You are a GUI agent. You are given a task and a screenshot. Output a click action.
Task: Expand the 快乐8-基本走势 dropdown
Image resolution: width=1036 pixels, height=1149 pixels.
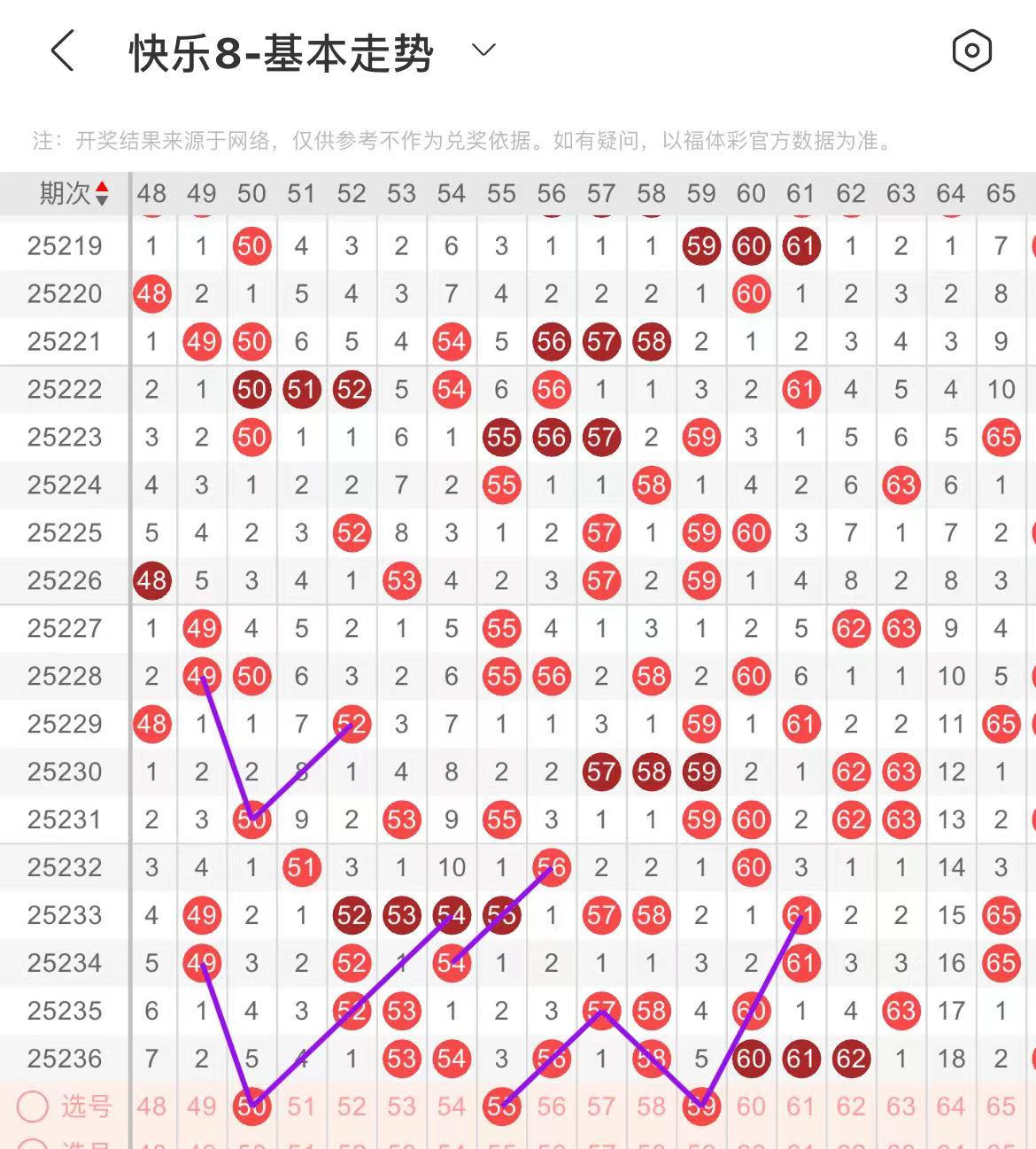tap(483, 50)
